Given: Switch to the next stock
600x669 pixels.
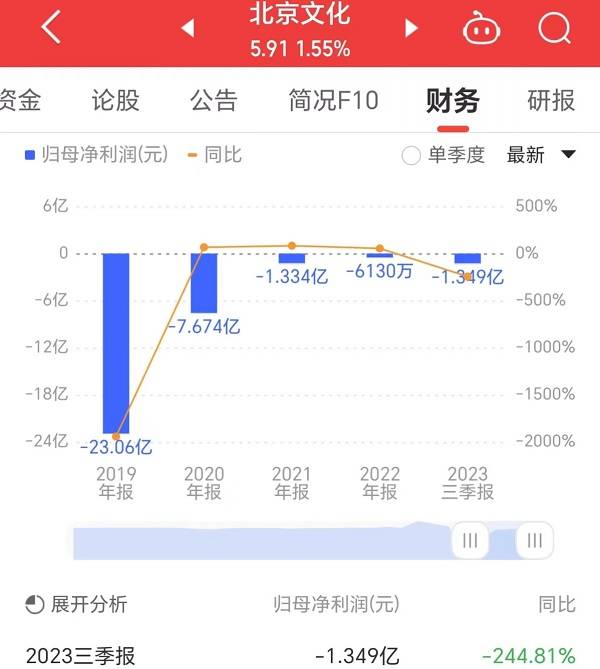Looking at the screenshot, I should (x=411, y=29).
